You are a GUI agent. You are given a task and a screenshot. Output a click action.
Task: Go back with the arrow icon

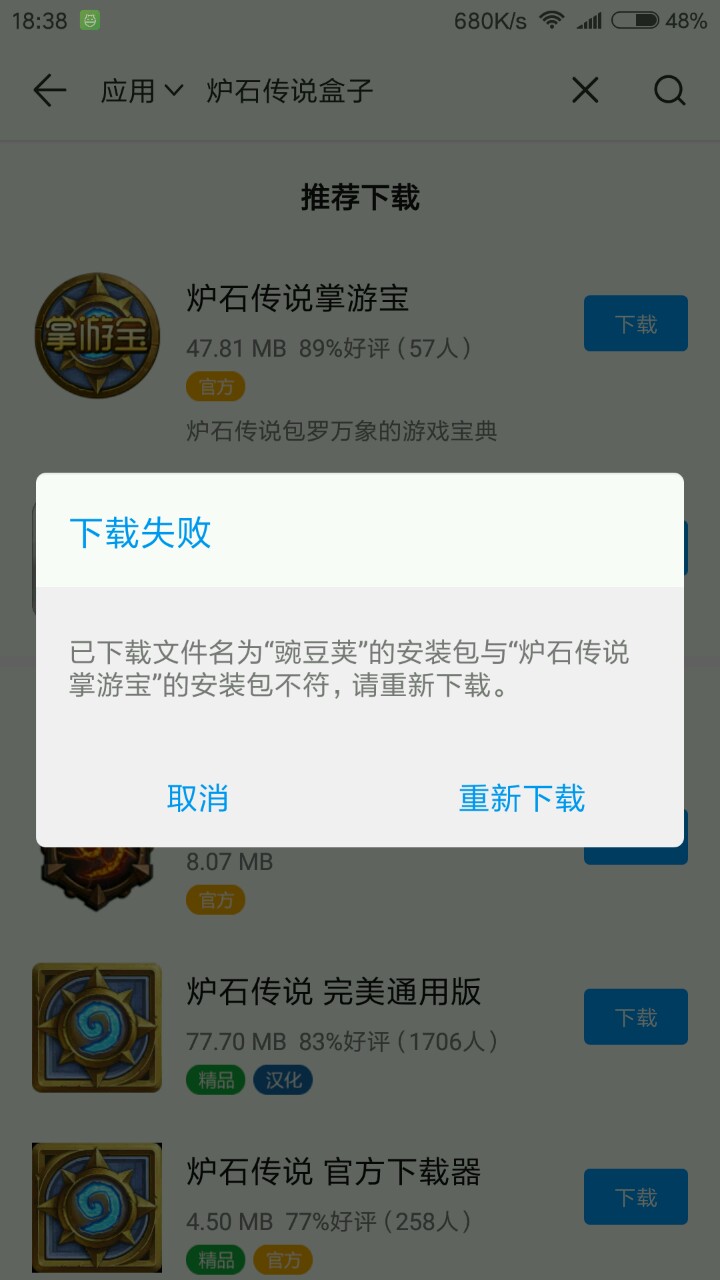pos(49,91)
